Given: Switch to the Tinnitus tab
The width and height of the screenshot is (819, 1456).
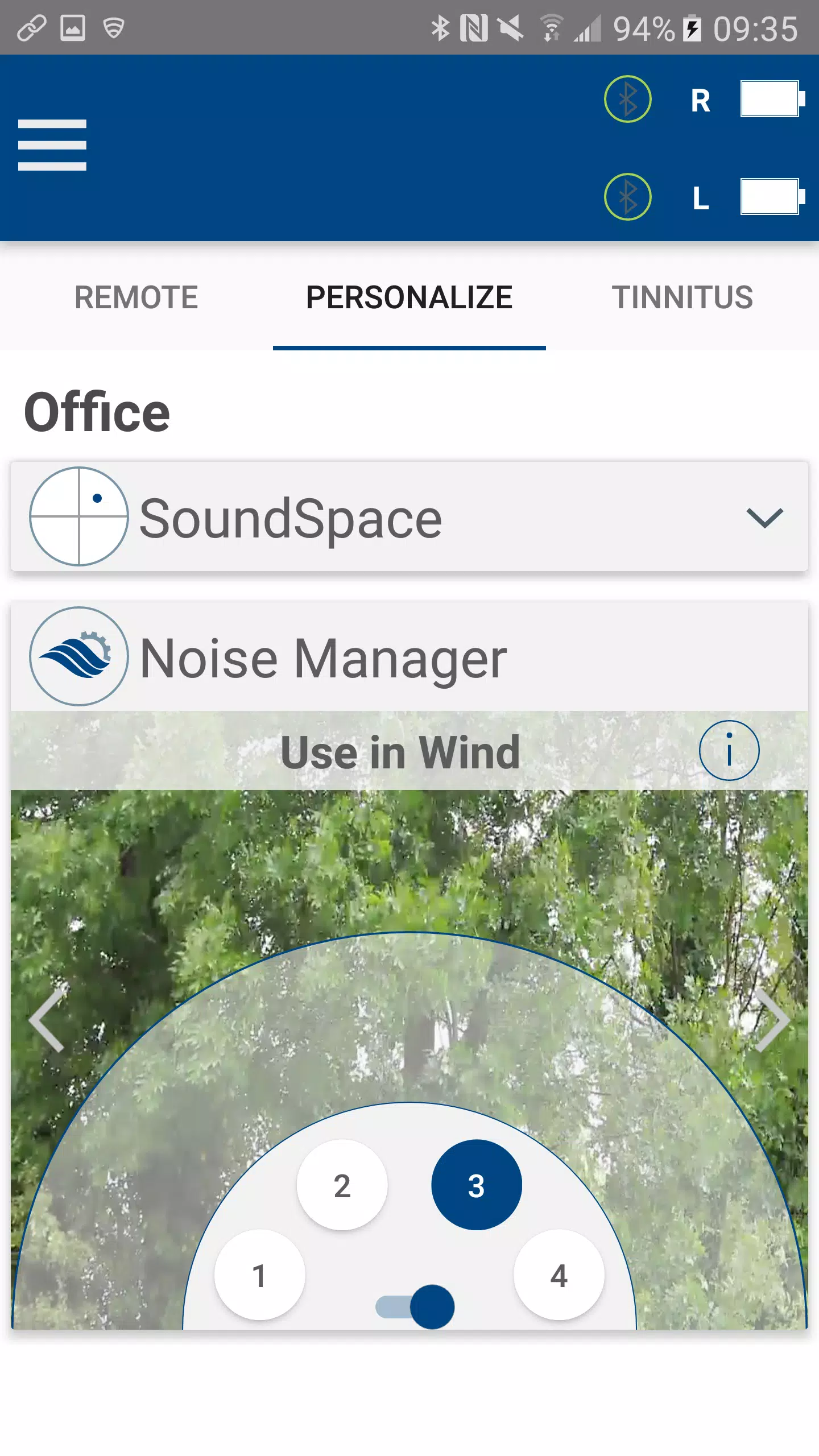Looking at the screenshot, I should pos(682,297).
